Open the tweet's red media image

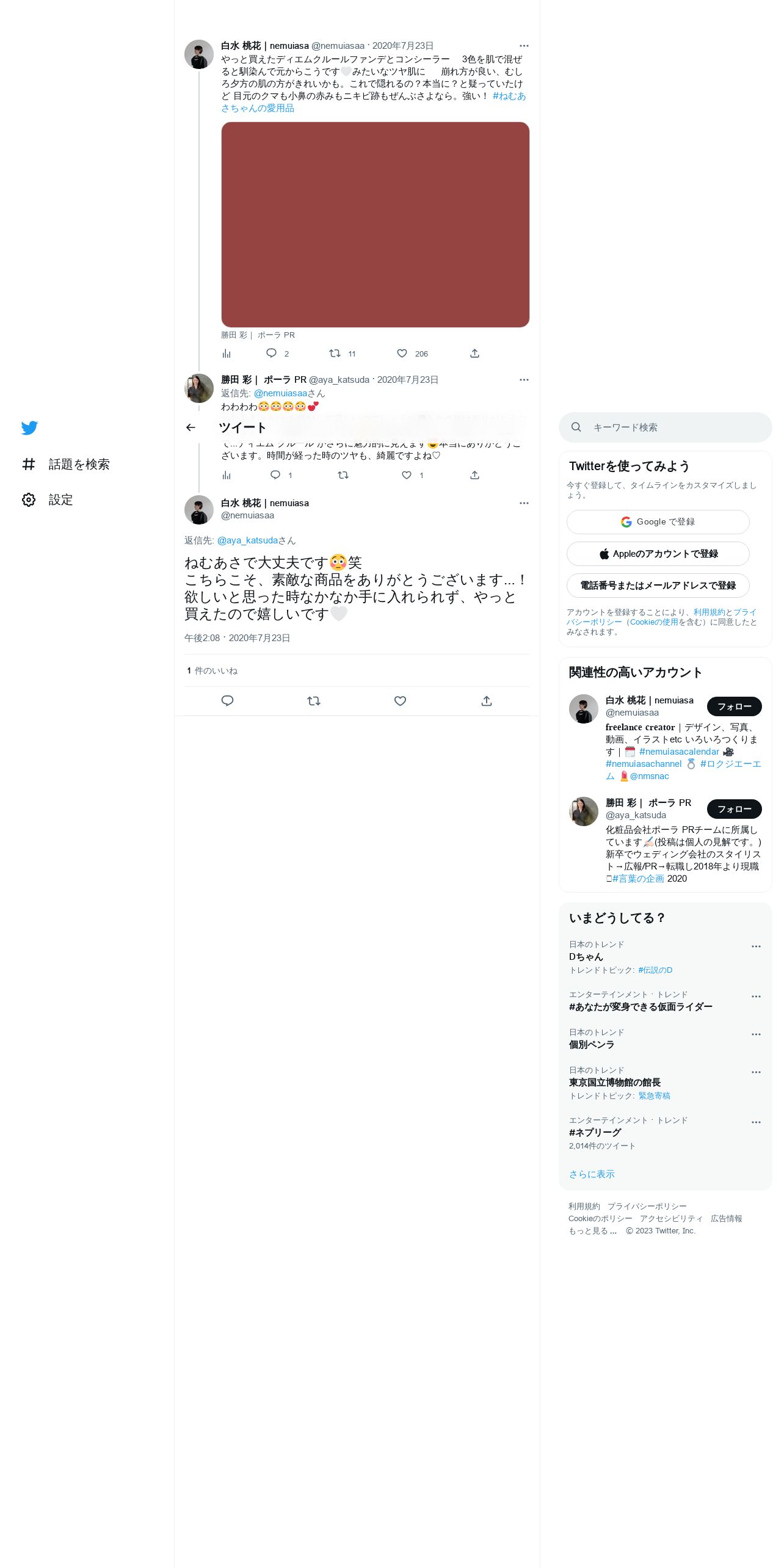point(375,225)
